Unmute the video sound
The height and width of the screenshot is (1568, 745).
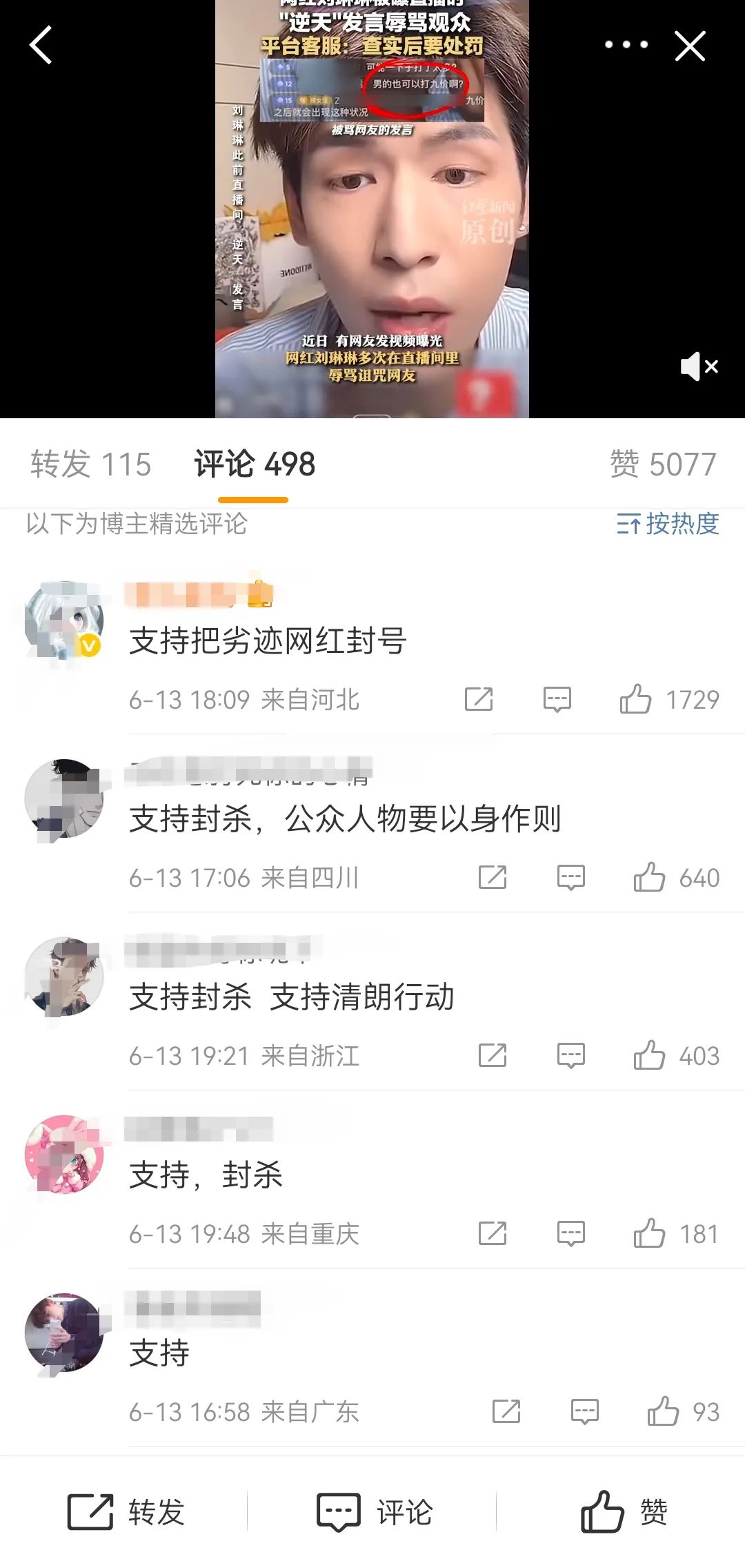point(699,366)
